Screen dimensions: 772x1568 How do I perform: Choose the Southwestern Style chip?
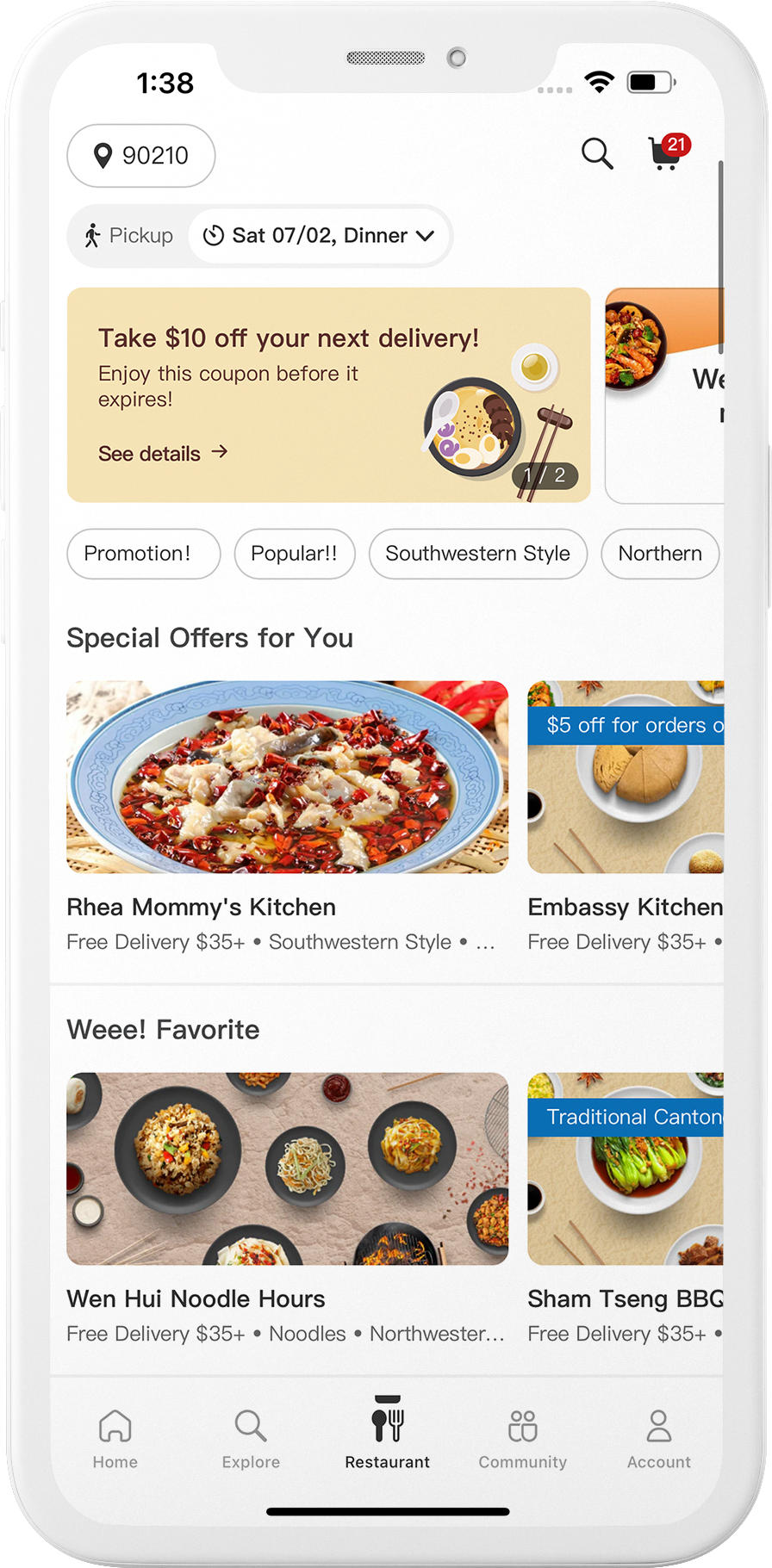[477, 554]
